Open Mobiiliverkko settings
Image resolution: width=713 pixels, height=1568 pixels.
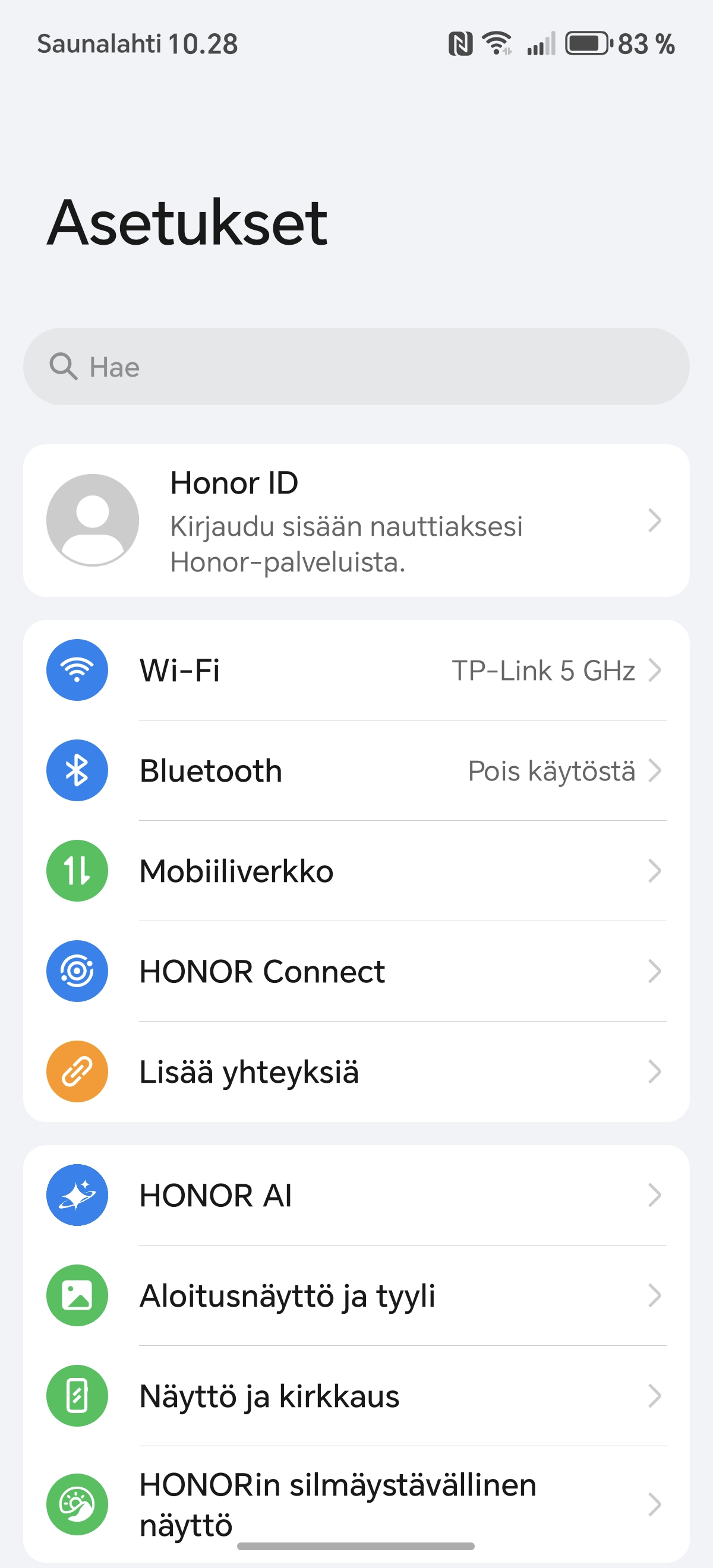356,871
